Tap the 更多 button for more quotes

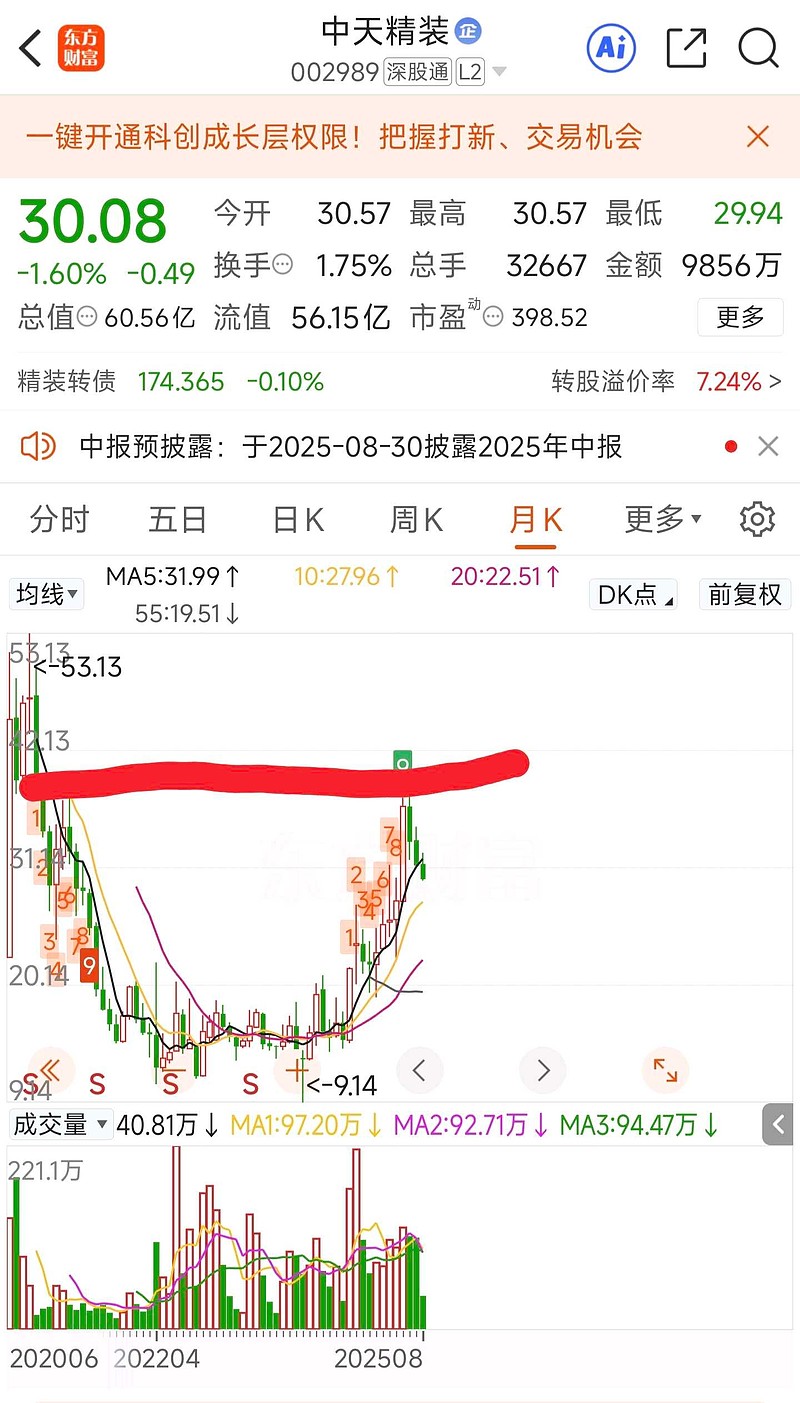pyautogui.click(x=740, y=317)
